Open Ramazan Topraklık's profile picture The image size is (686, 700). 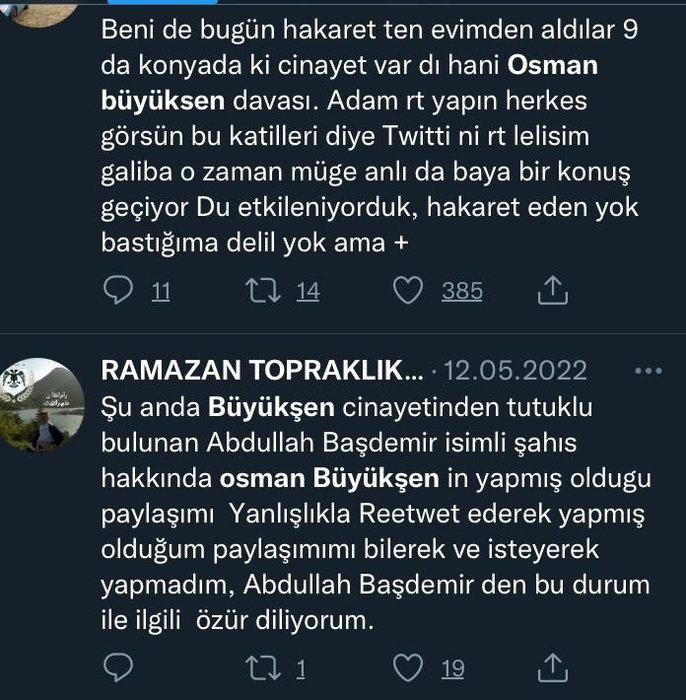click(47, 402)
